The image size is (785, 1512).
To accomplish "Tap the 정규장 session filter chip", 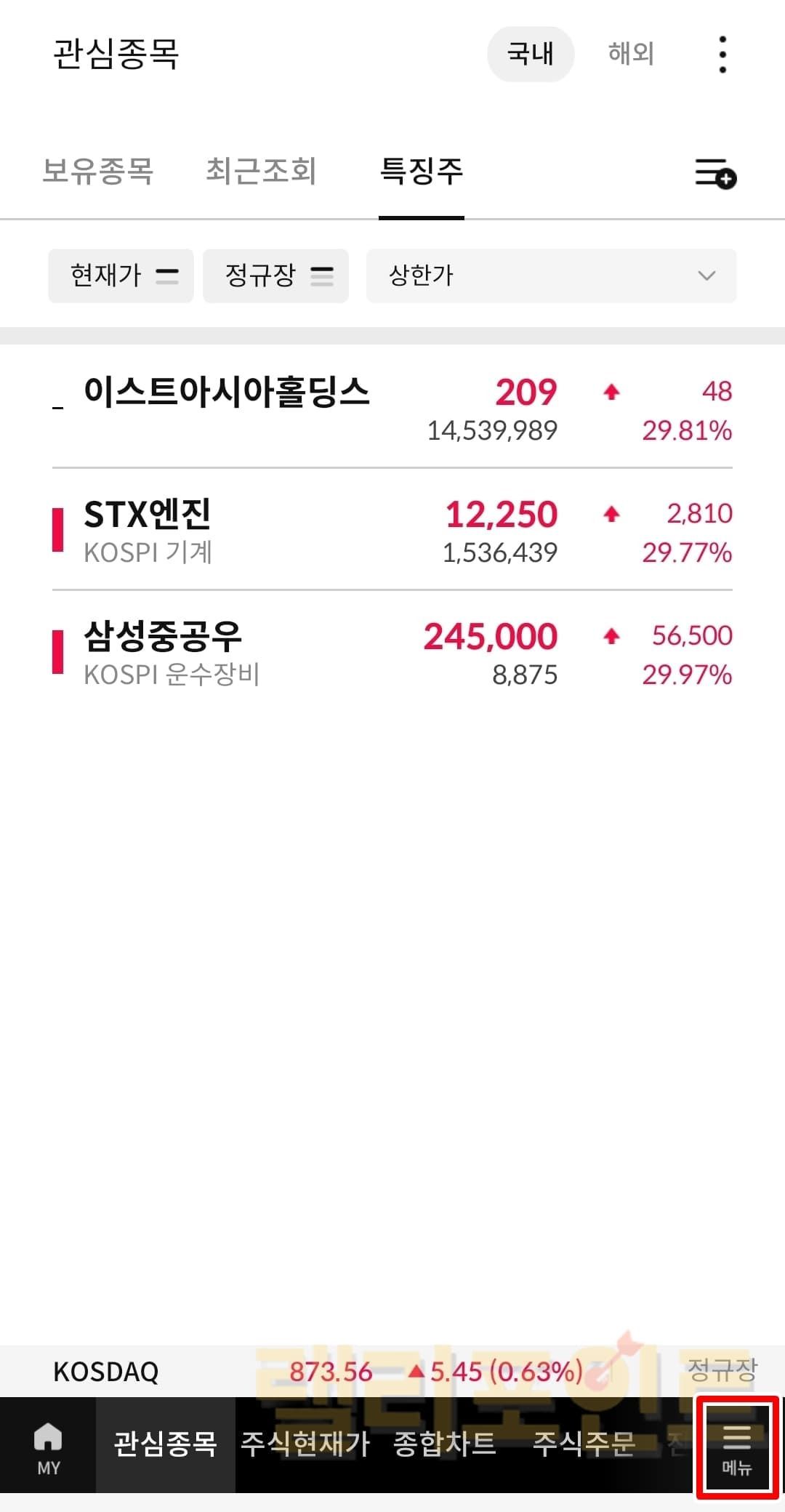I will (275, 276).
